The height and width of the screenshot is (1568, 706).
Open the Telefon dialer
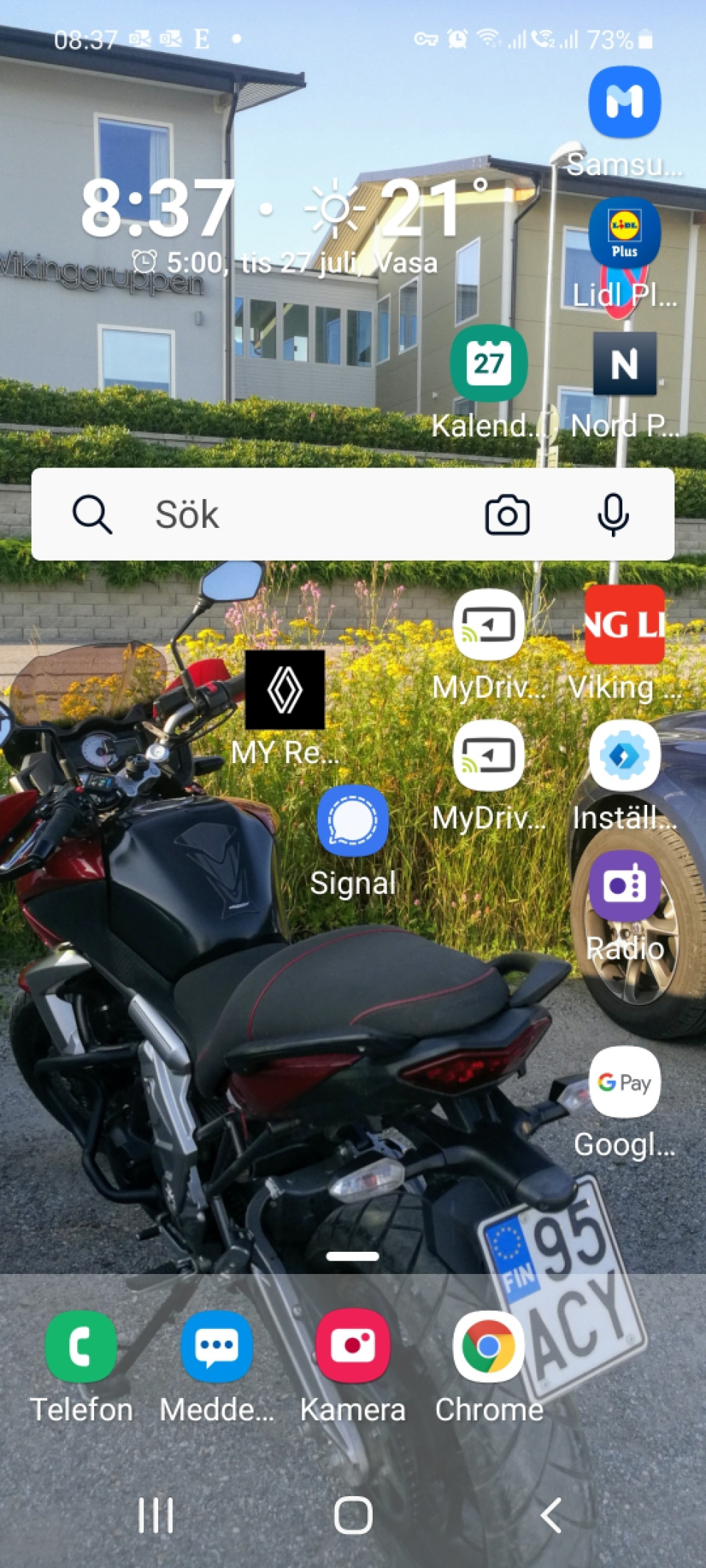[81, 1347]
